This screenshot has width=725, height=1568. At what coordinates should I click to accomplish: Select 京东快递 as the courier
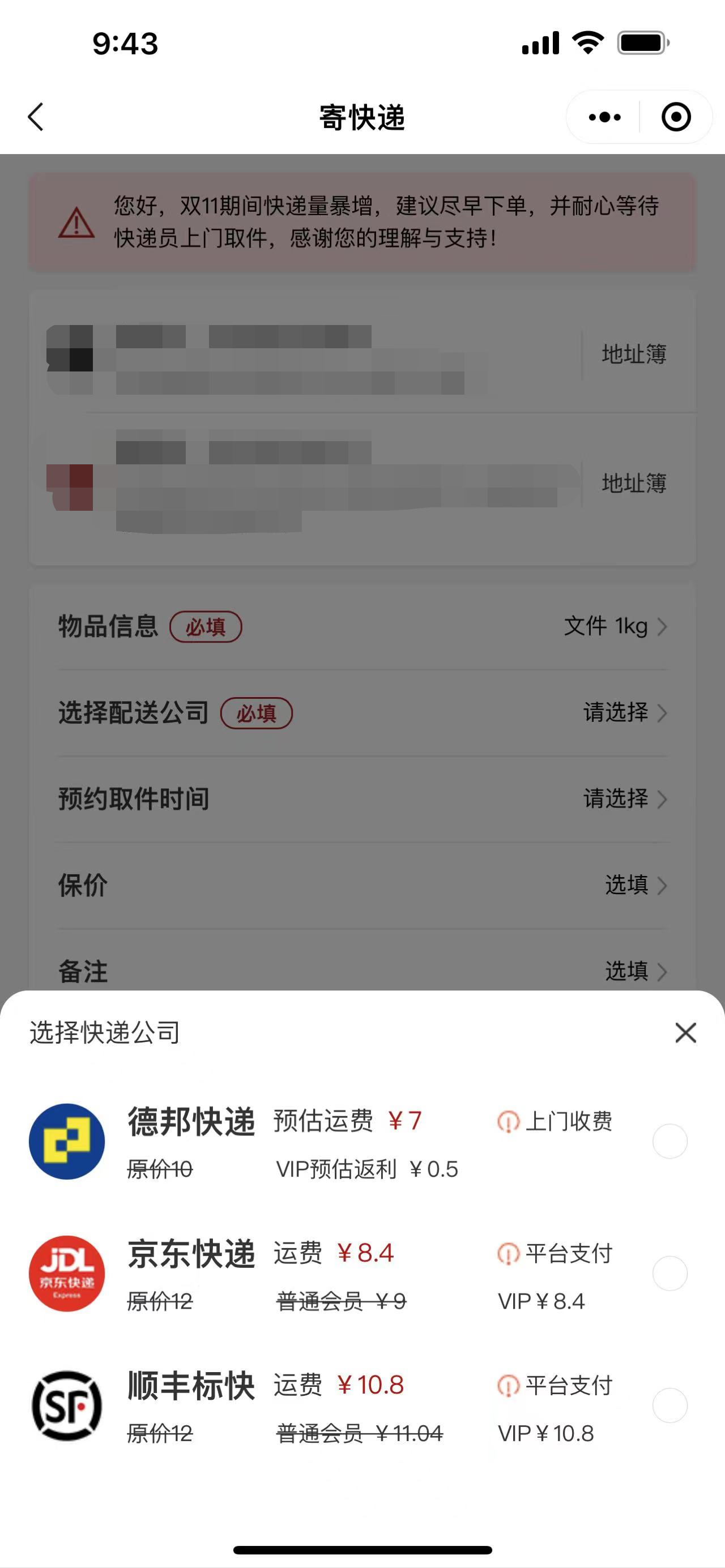669,1274
